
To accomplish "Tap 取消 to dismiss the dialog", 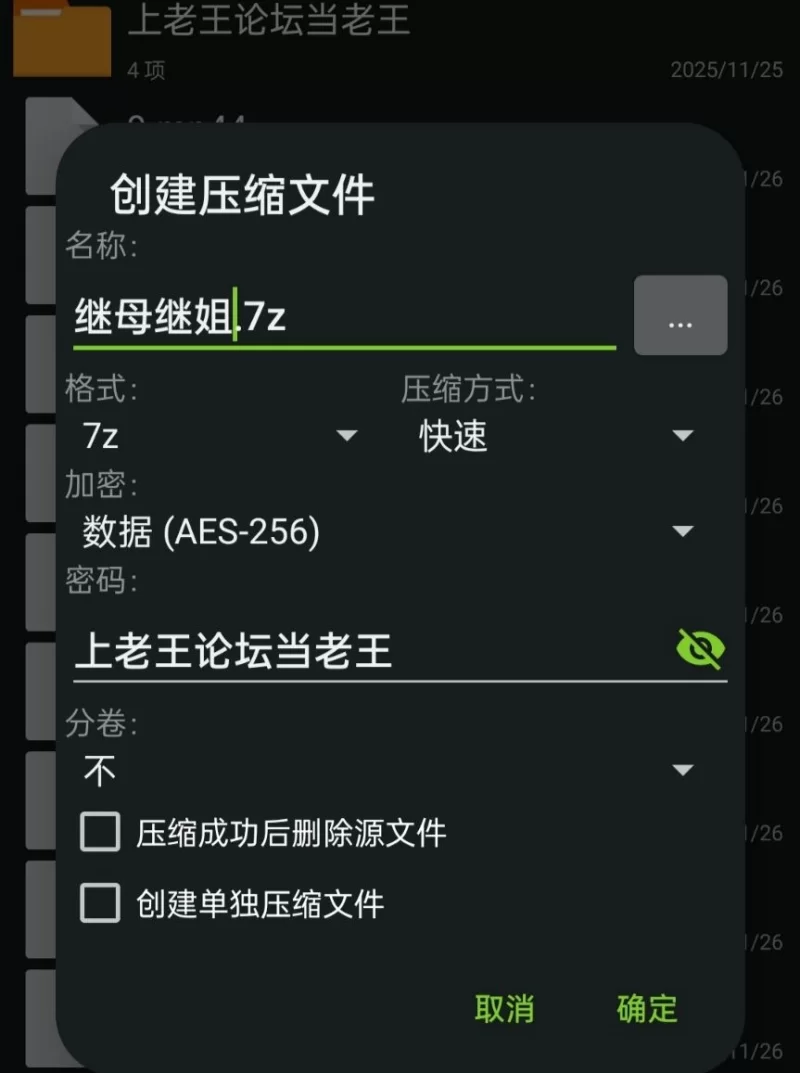I will 504,1008.
